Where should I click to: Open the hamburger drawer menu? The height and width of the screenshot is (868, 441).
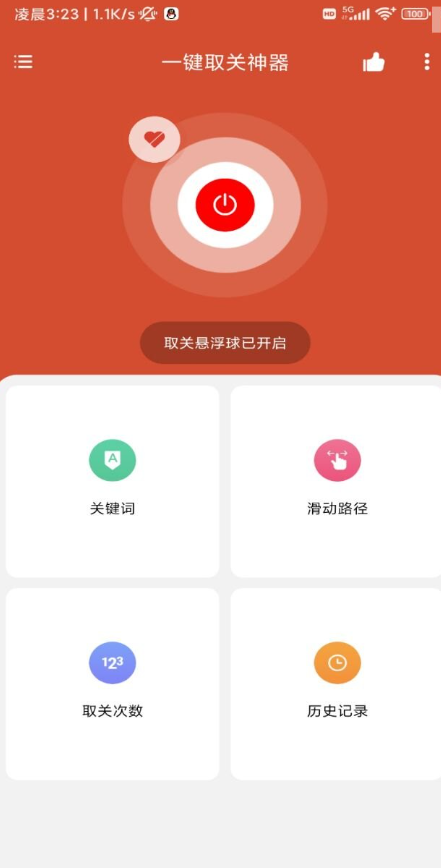[23, 61]
